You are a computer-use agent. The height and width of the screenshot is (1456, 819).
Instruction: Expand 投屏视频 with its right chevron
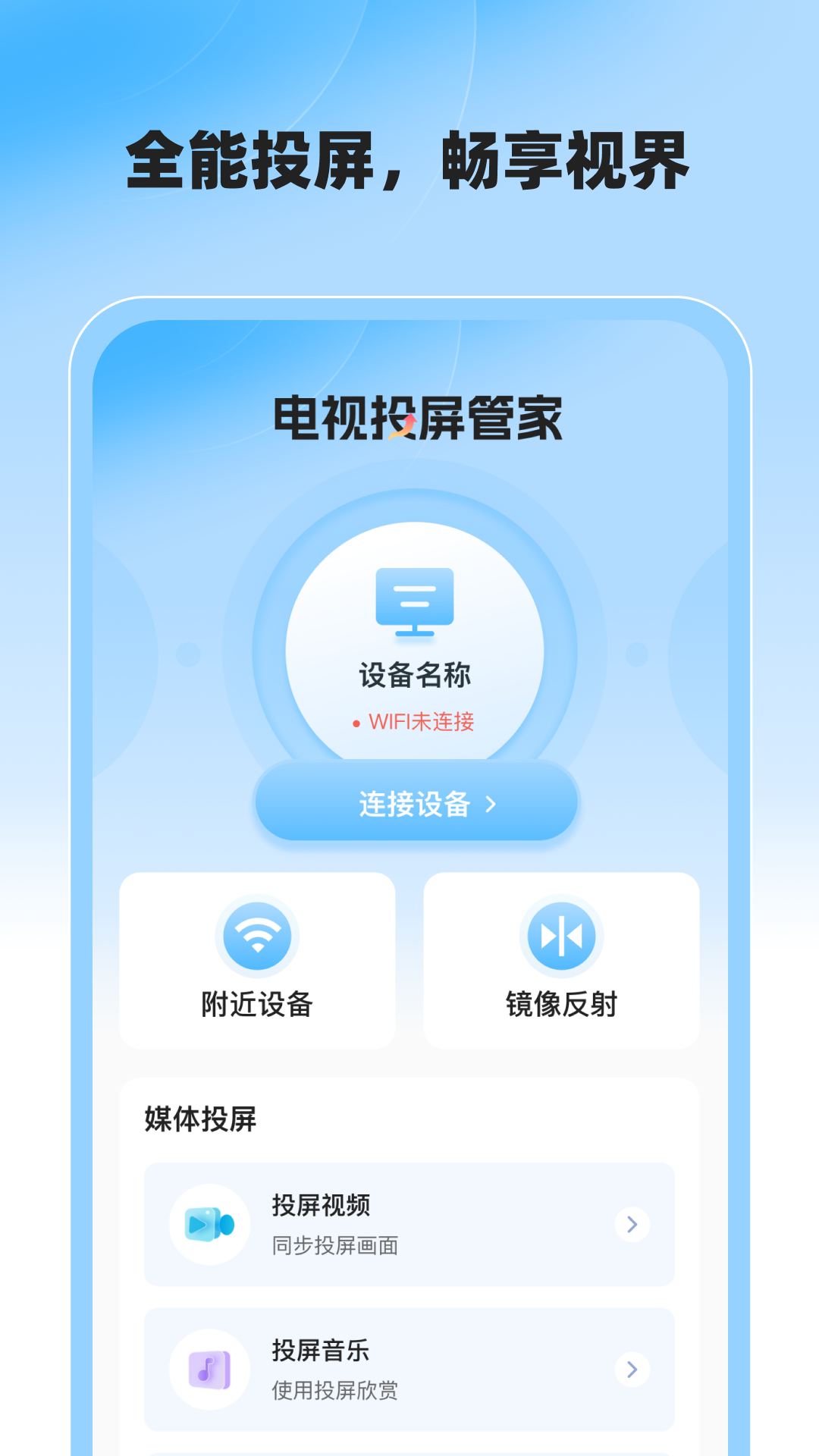[632, 1222]
